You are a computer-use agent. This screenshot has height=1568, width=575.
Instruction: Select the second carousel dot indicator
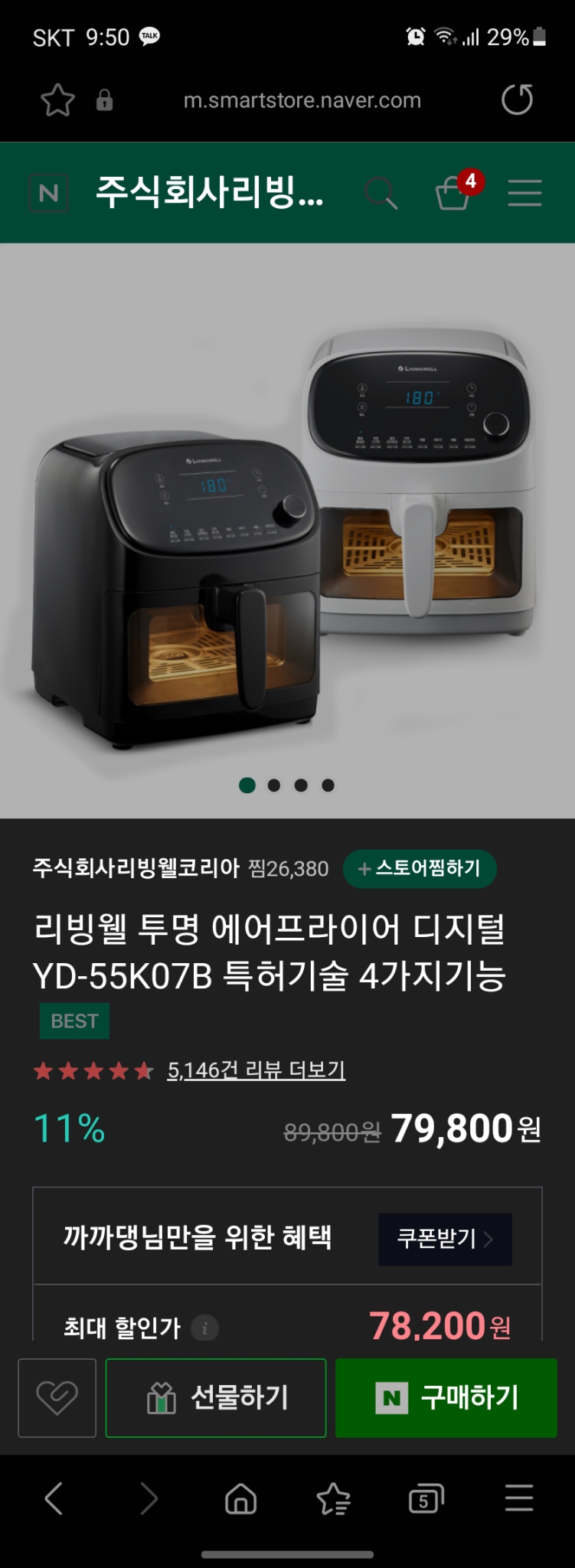pos(274,785)
